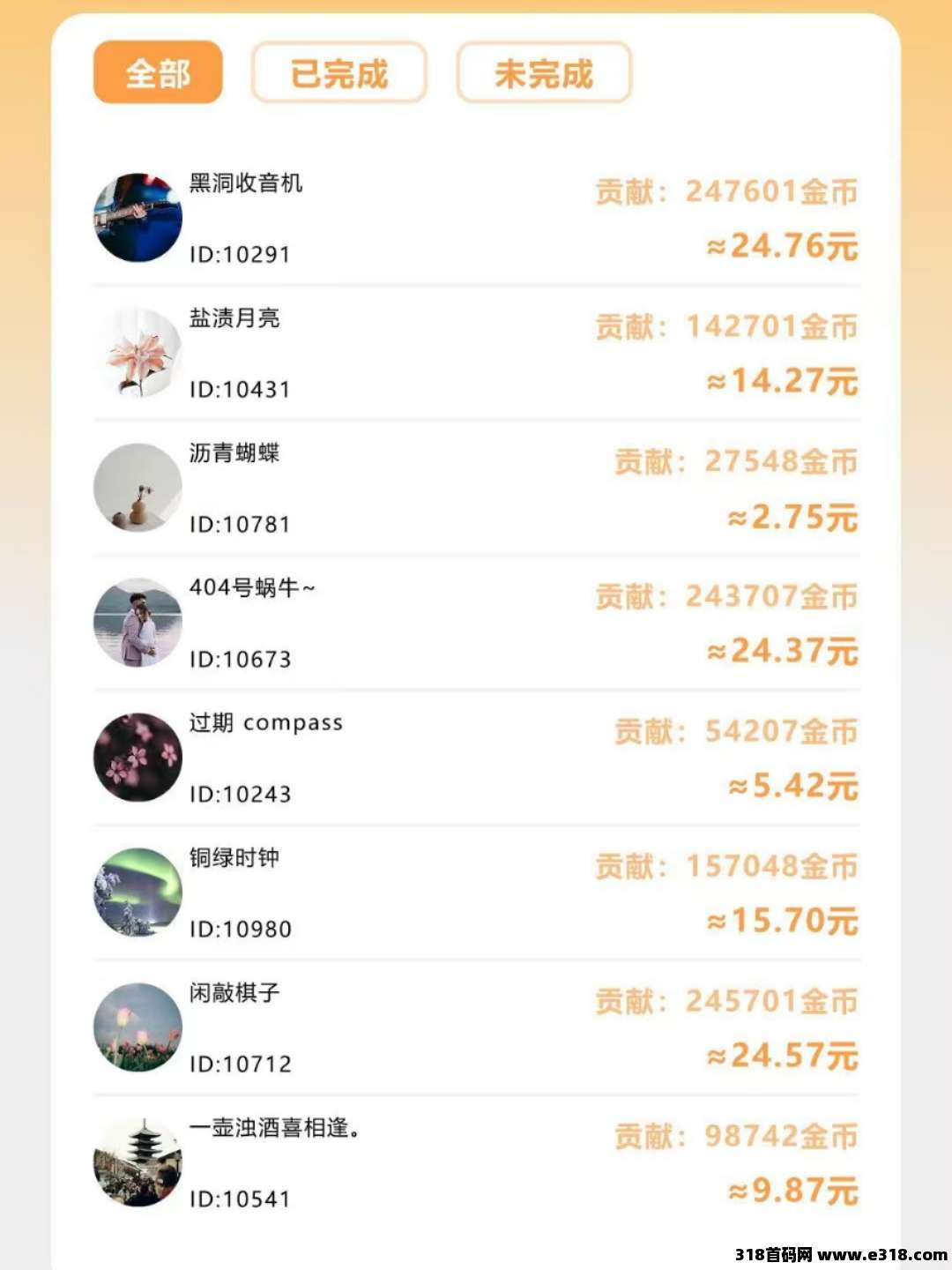Show the 已完成 list
Image resolution: width=952 pixels, height=1270 pixels.
pyautogui.click(x=339, y=73)
